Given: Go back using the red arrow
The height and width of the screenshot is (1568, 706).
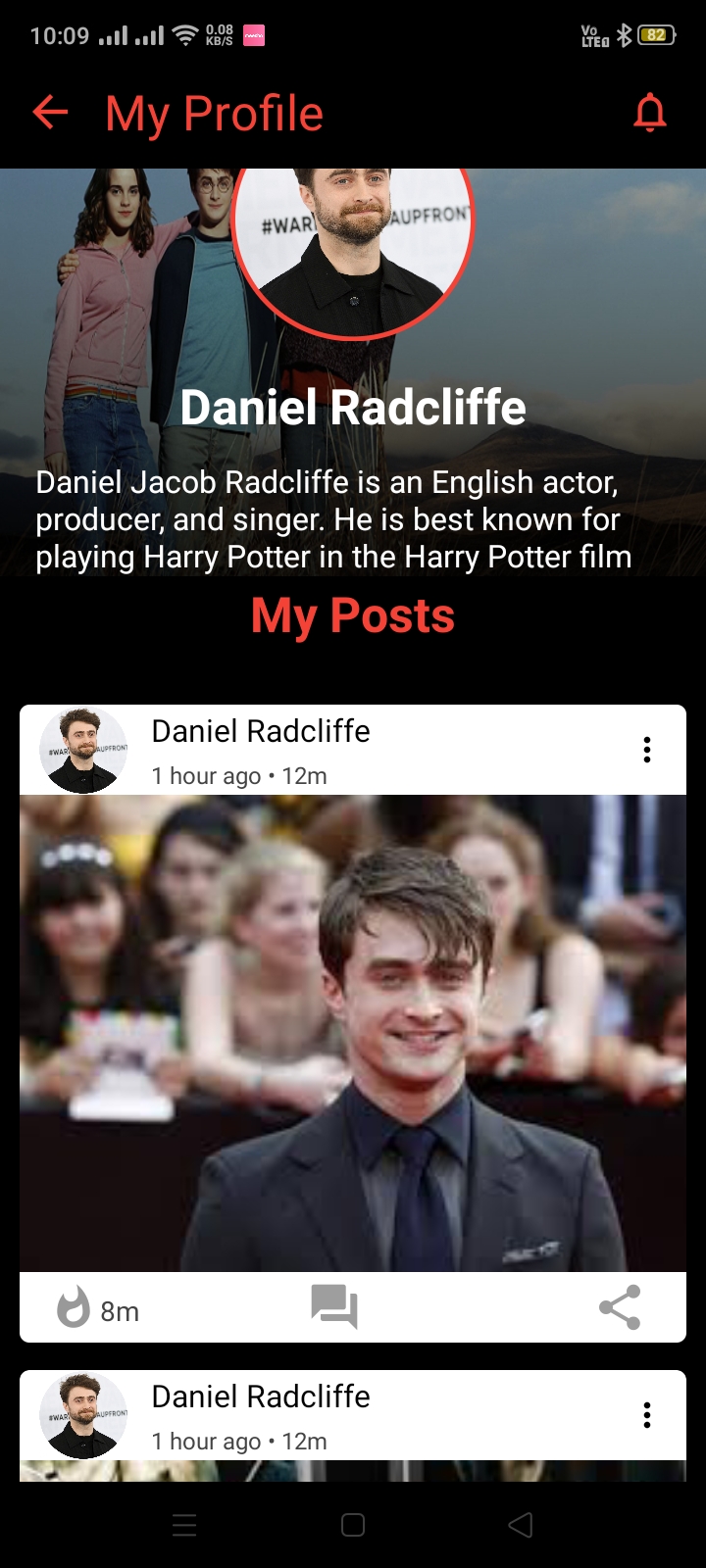Looking at the screenshot, I should tap(51, 113).
